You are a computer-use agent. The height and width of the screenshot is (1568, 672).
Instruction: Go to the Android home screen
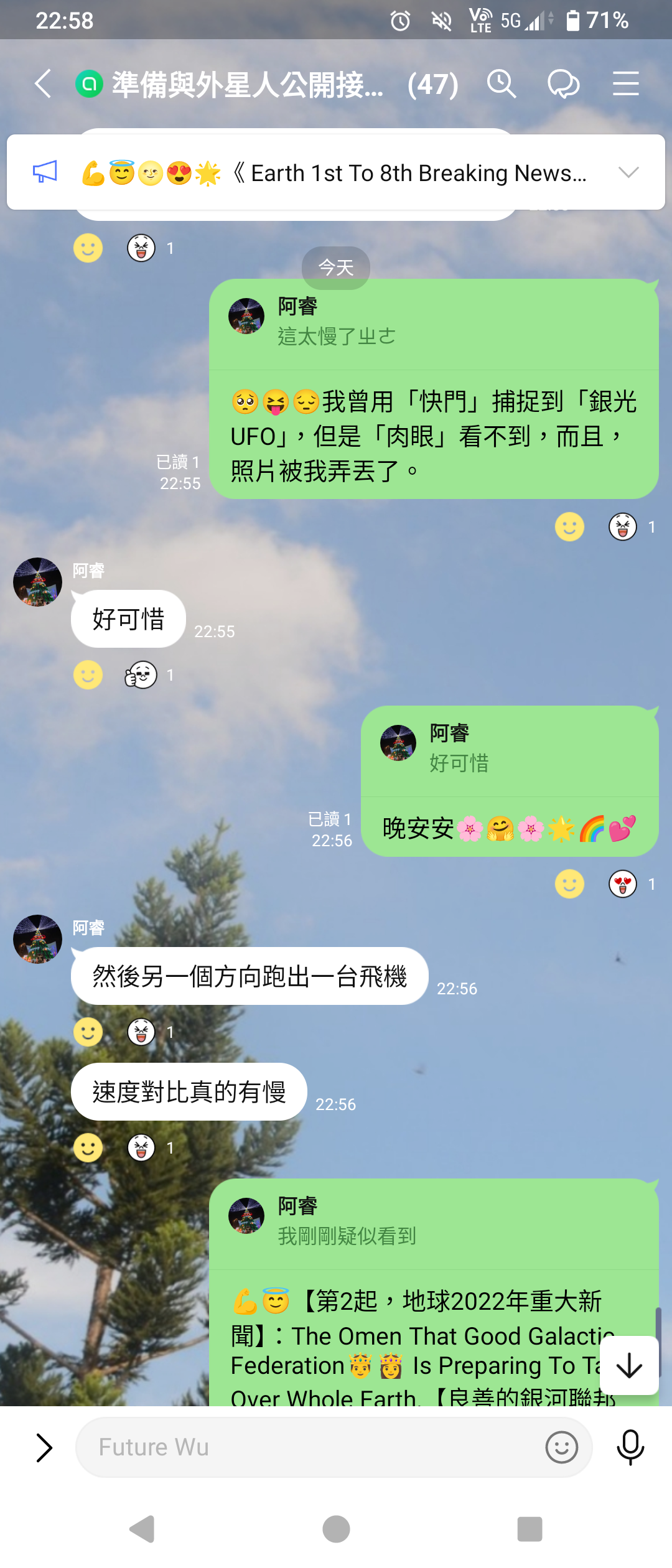coord(336,1529)
